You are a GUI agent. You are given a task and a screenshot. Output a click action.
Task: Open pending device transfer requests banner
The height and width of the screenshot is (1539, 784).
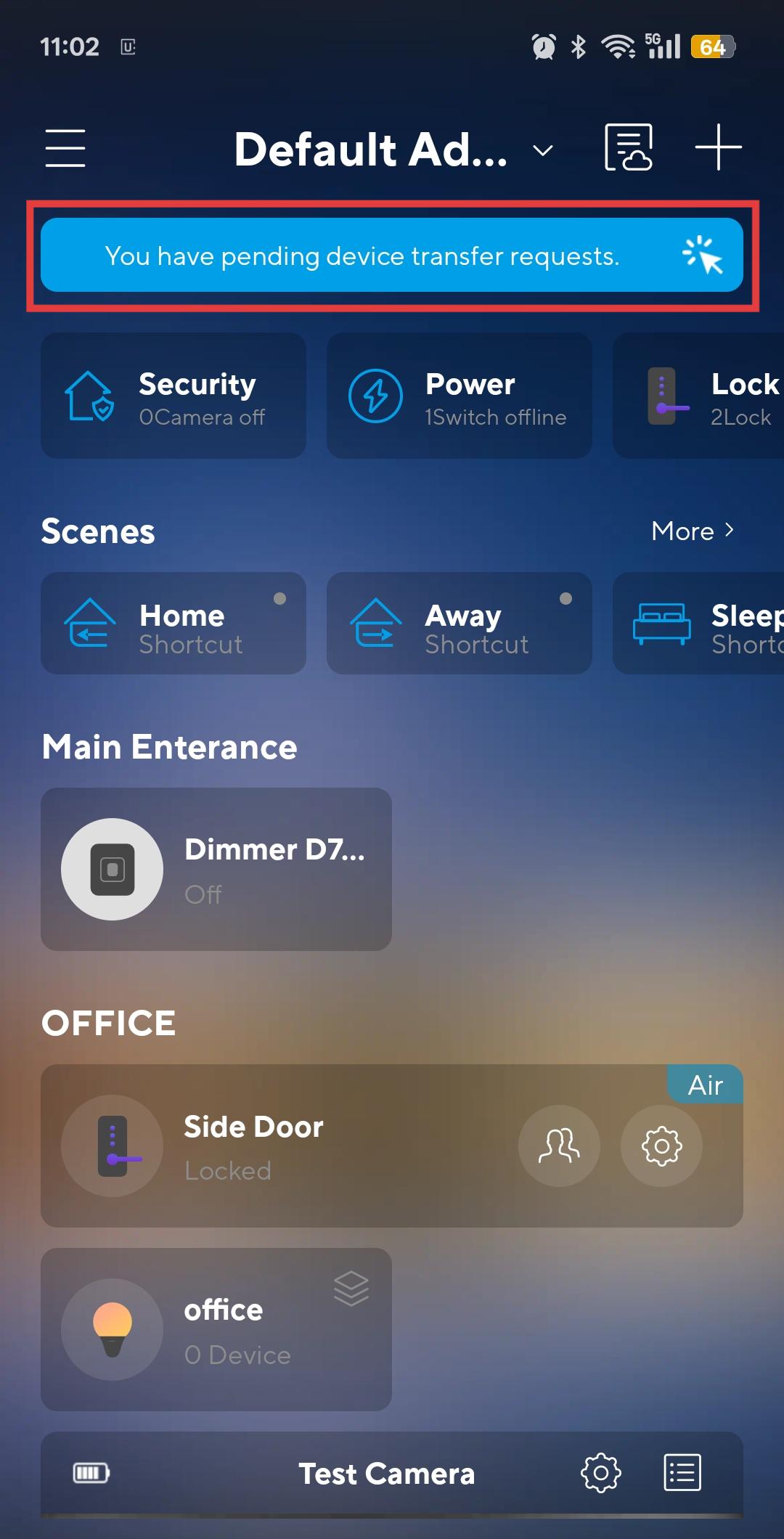tap(392, 256)
